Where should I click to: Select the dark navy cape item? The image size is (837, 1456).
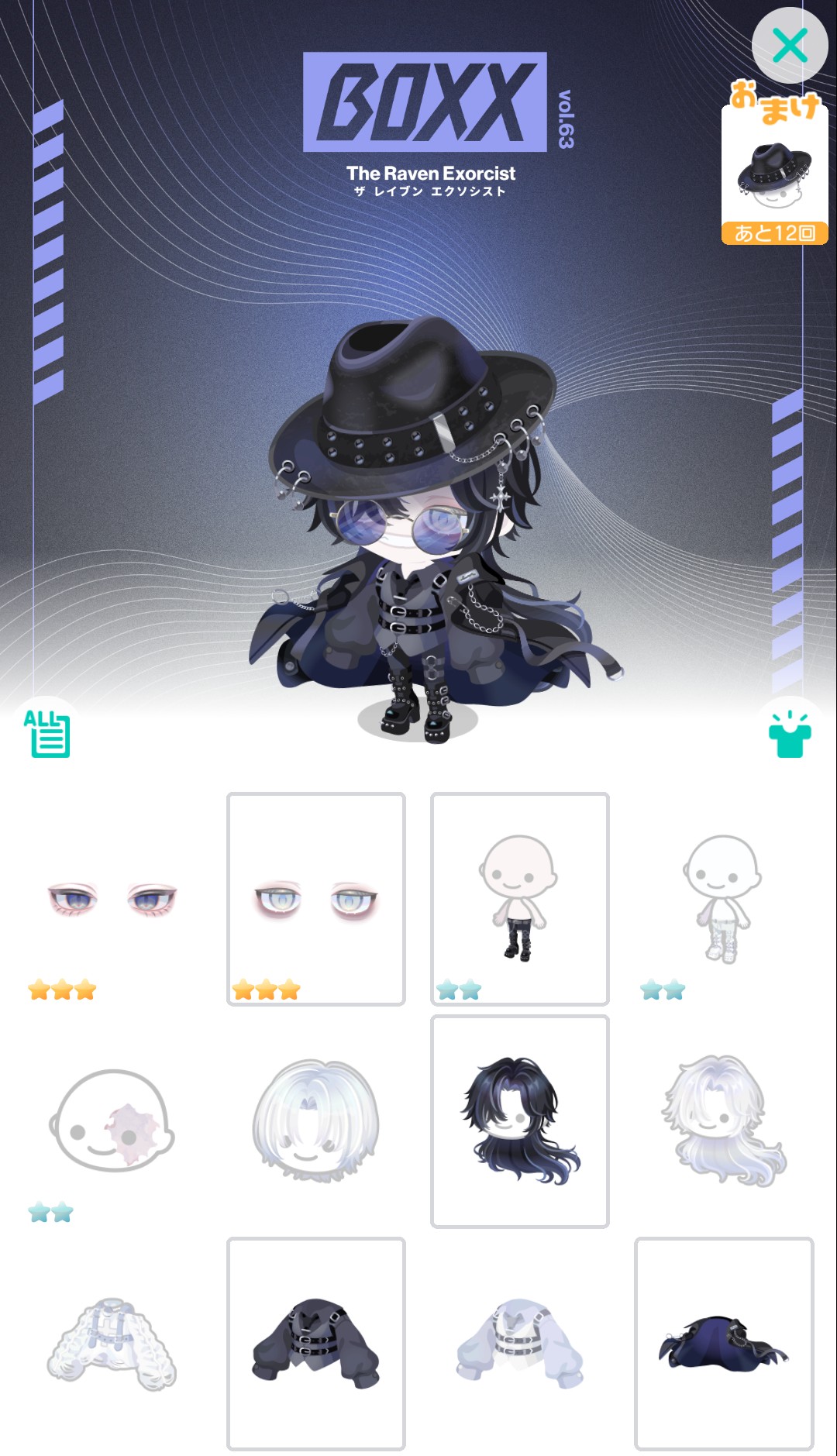coord(723,1344)
